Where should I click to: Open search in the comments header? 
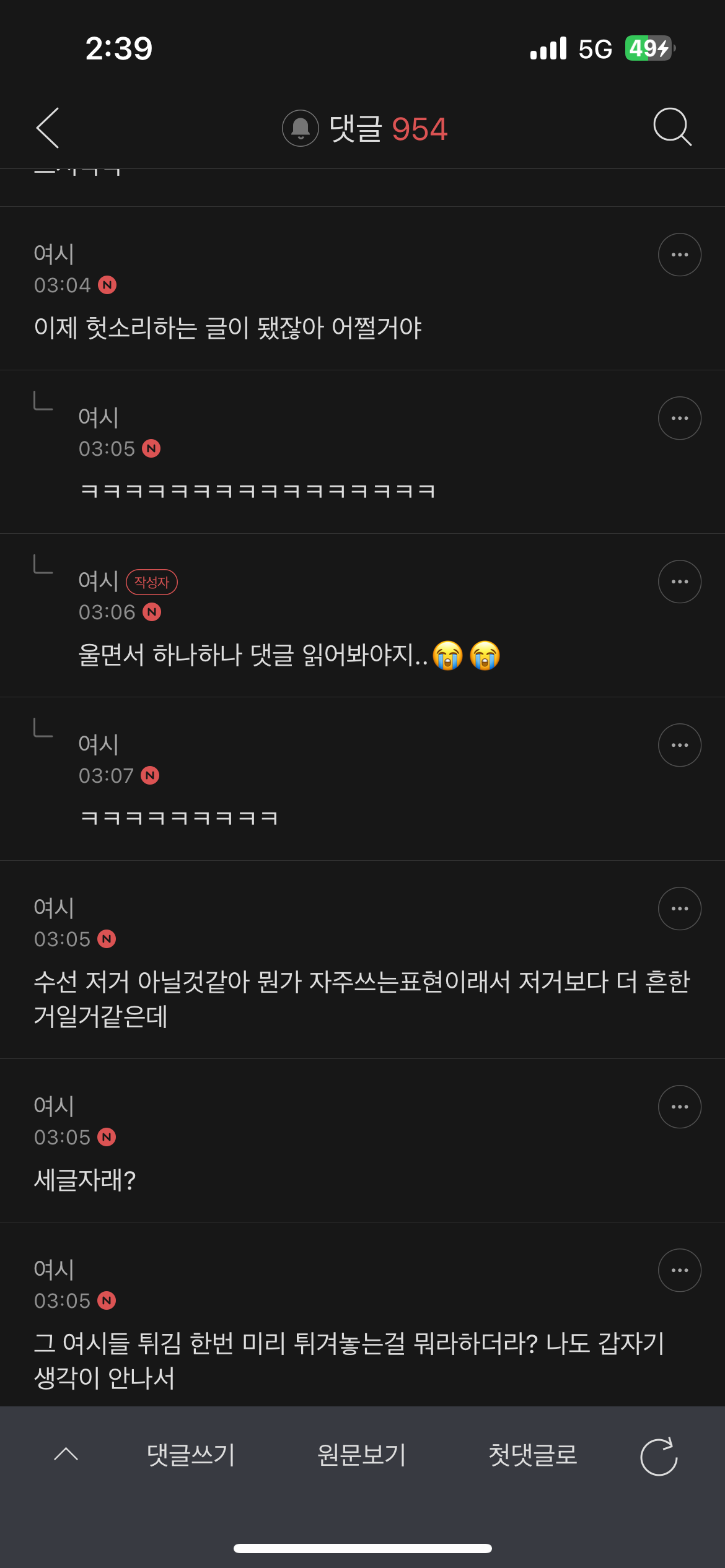point(672,128)
